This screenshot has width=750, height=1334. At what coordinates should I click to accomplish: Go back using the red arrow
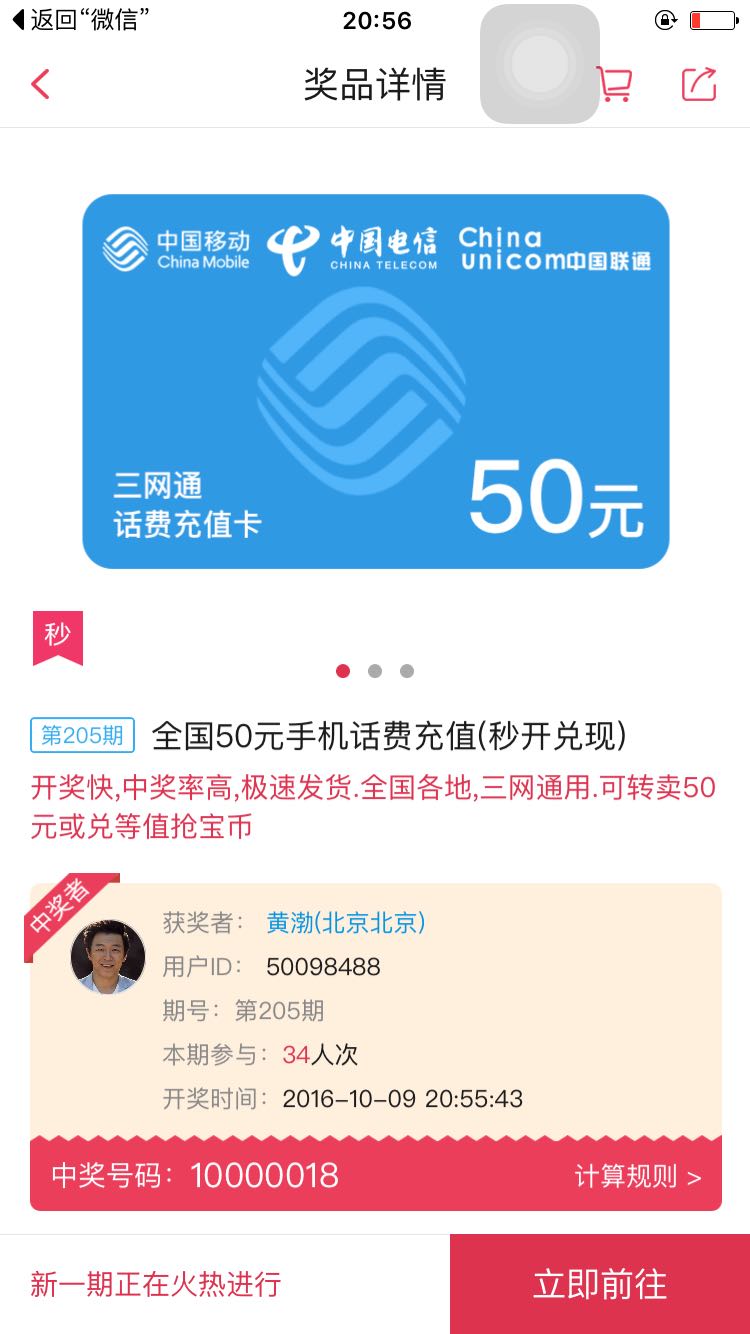coord(40,84)
